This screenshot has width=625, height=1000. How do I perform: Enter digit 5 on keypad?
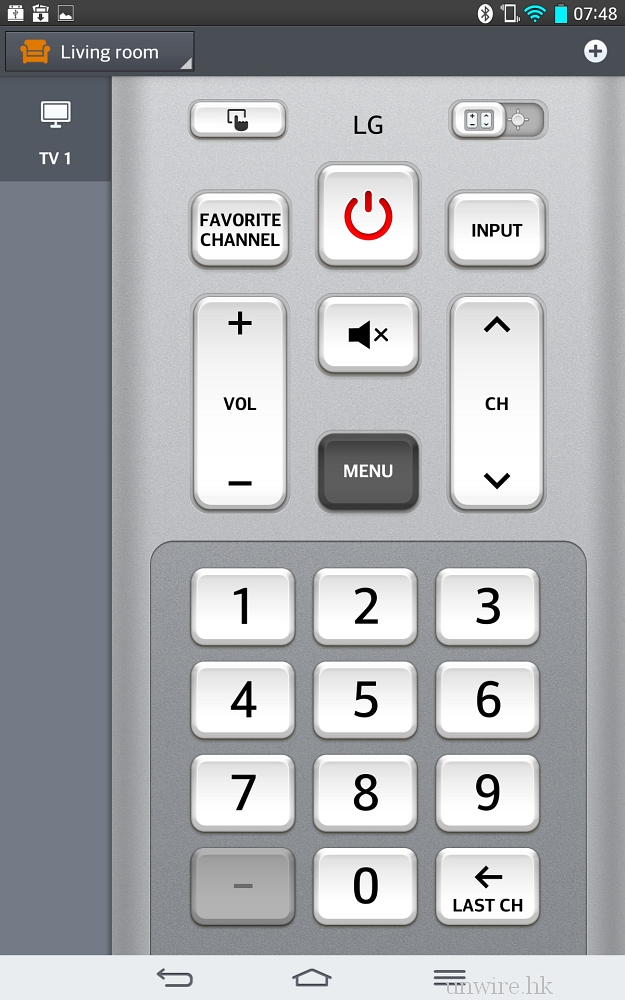pyautogui.click(x=365, y=700)
